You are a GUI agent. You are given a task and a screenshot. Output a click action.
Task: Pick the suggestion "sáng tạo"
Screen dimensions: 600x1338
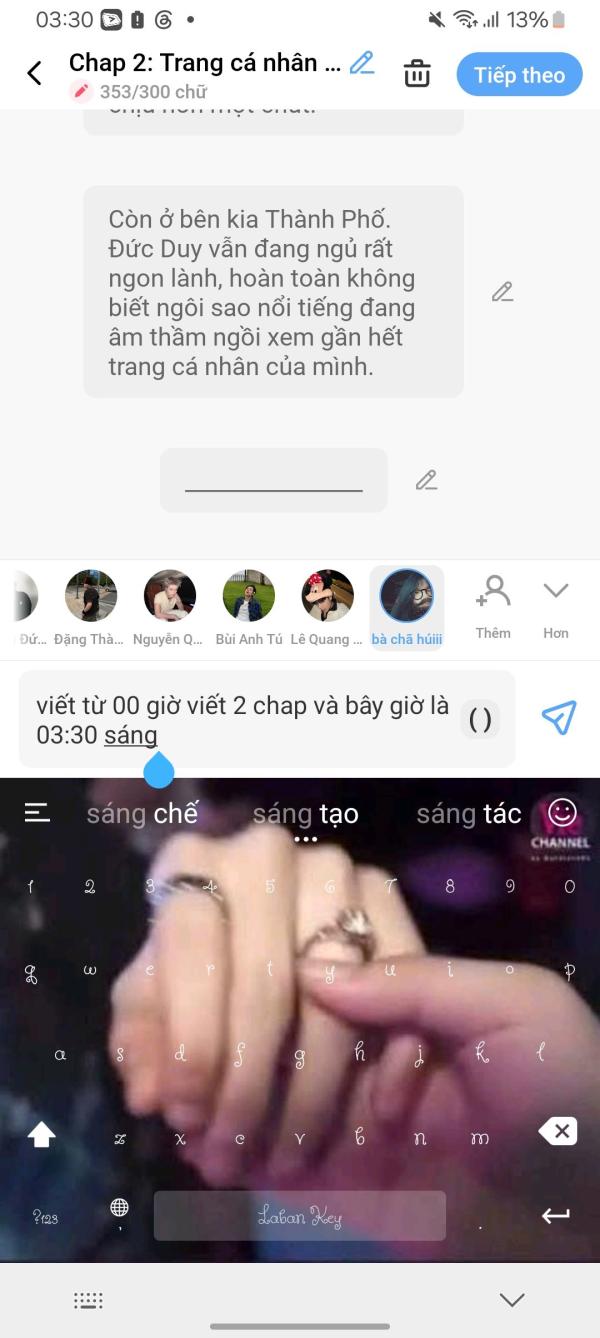pyautogui.click(x=306, y=814)
